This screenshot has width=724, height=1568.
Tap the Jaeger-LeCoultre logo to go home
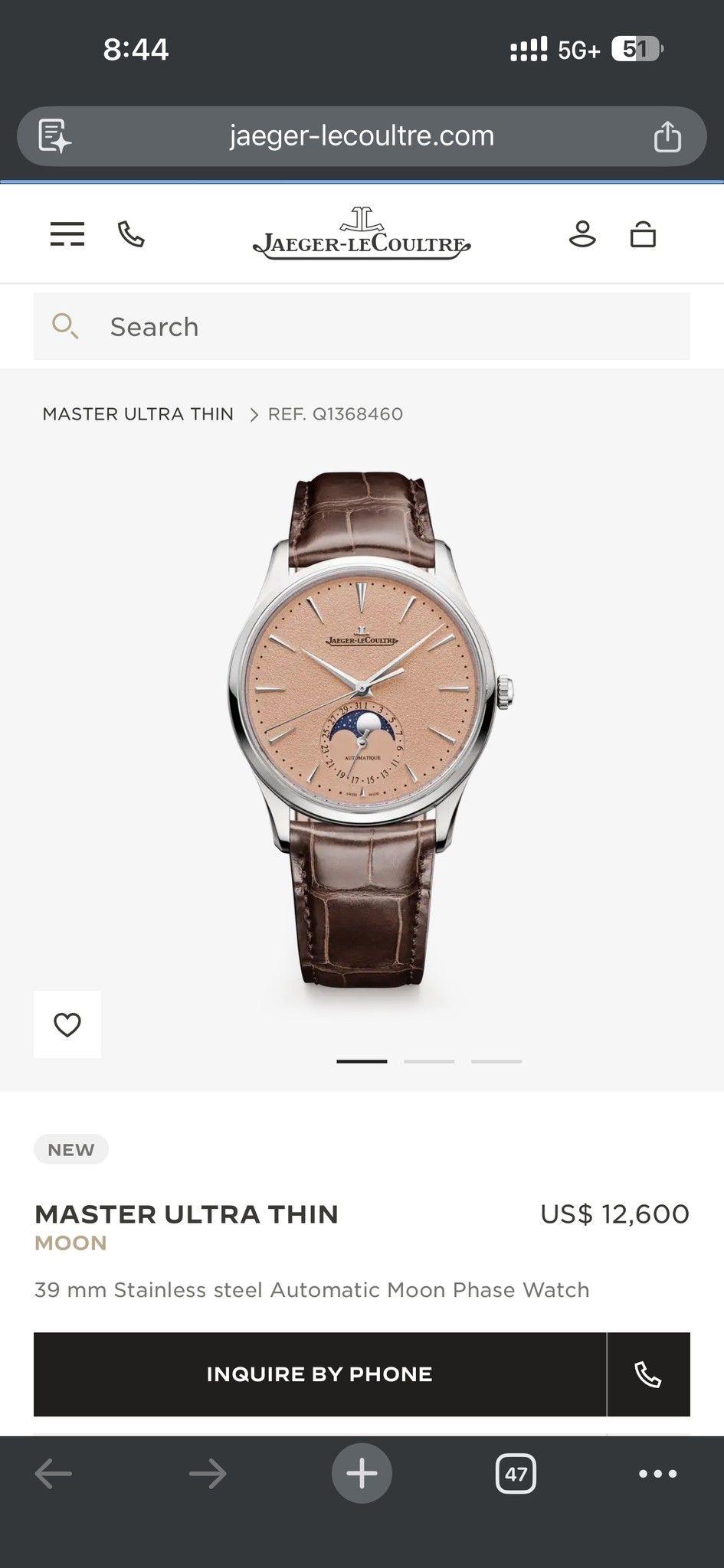point(362,234)
